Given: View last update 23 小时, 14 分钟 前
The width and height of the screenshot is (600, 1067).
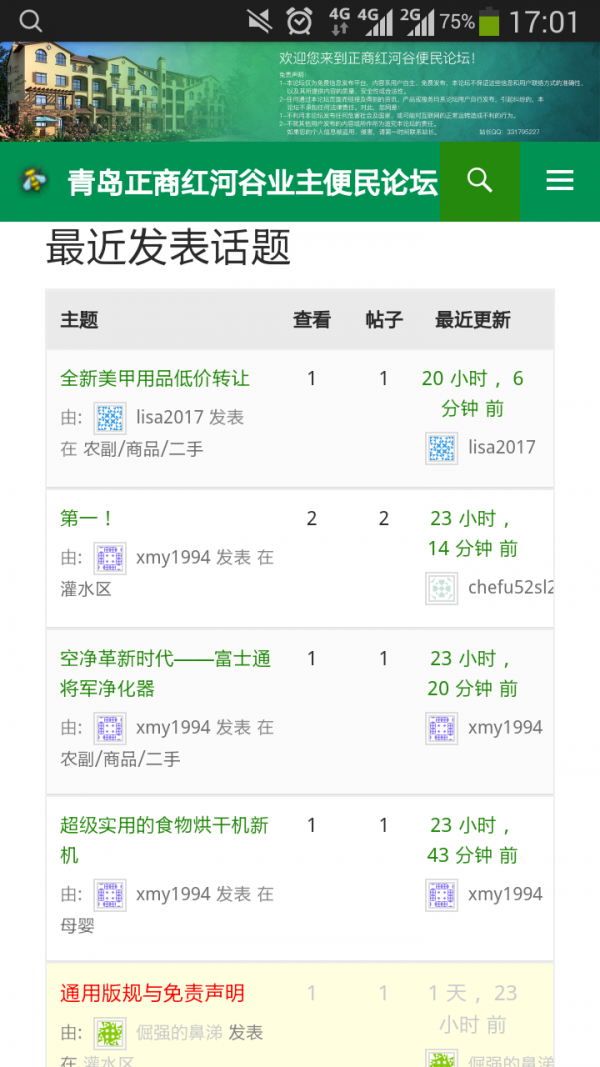Looking at the screenshot, I should 473,534.
